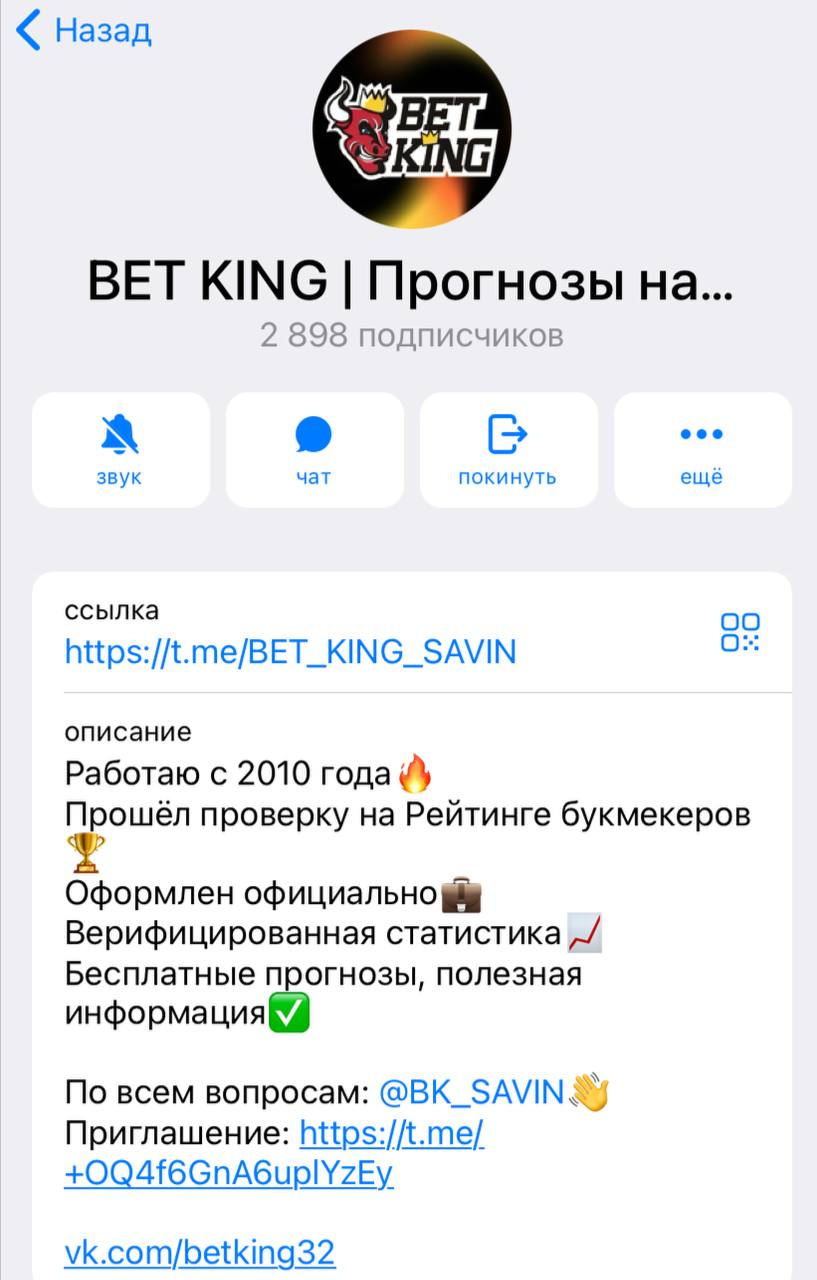The image size is (817, 1280).
Task: Open the vk.com/betking32 link
Action: coord(199,1252)
